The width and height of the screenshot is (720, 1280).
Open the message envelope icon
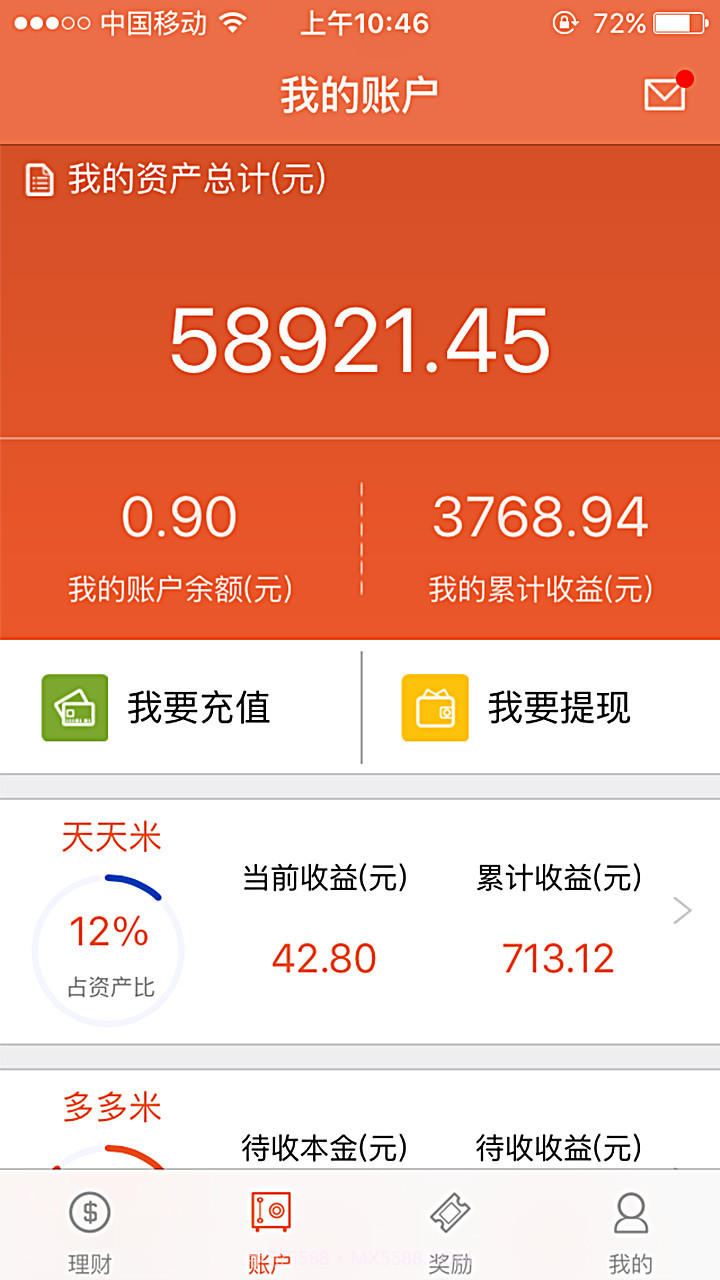pyautogui.click(x=663, y=95)
